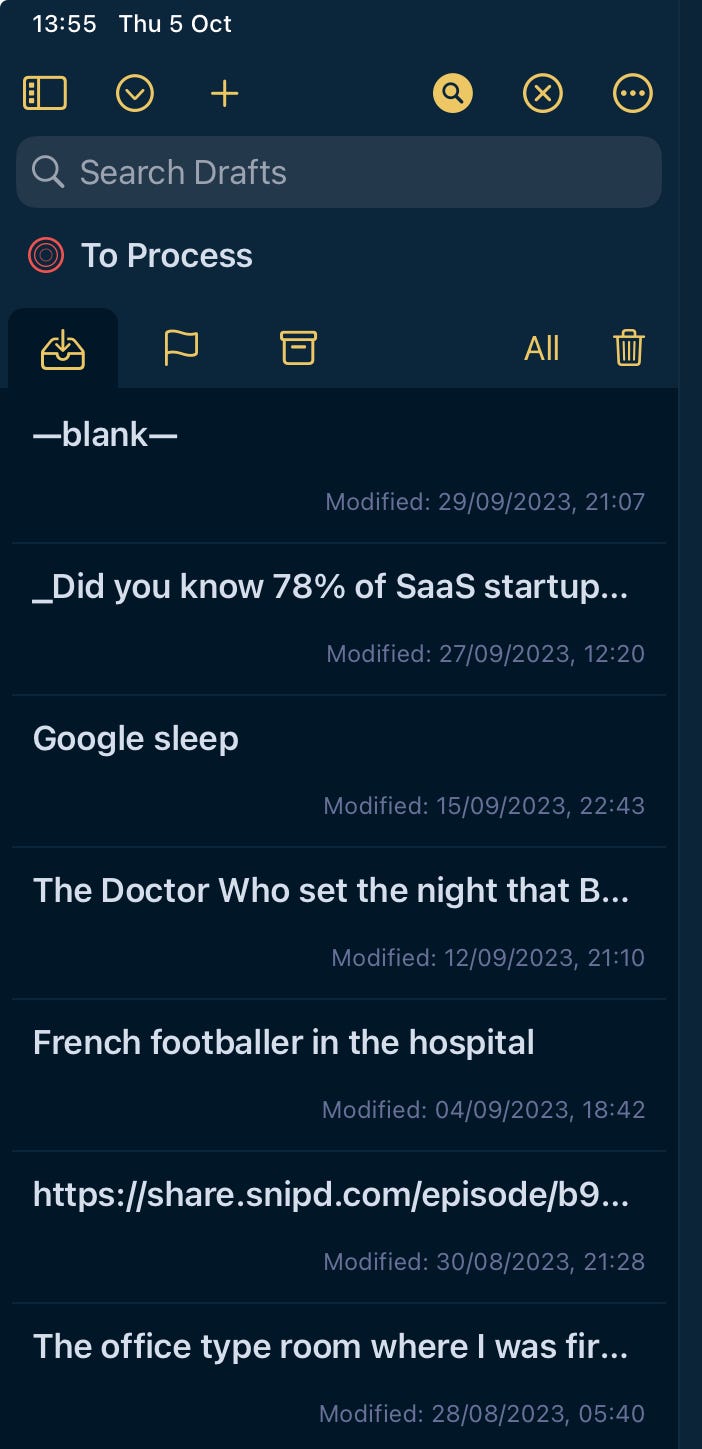This screenshot has width=702, height=1449.
Task: Switch to the Flagged tab
Action: (181, 349)
